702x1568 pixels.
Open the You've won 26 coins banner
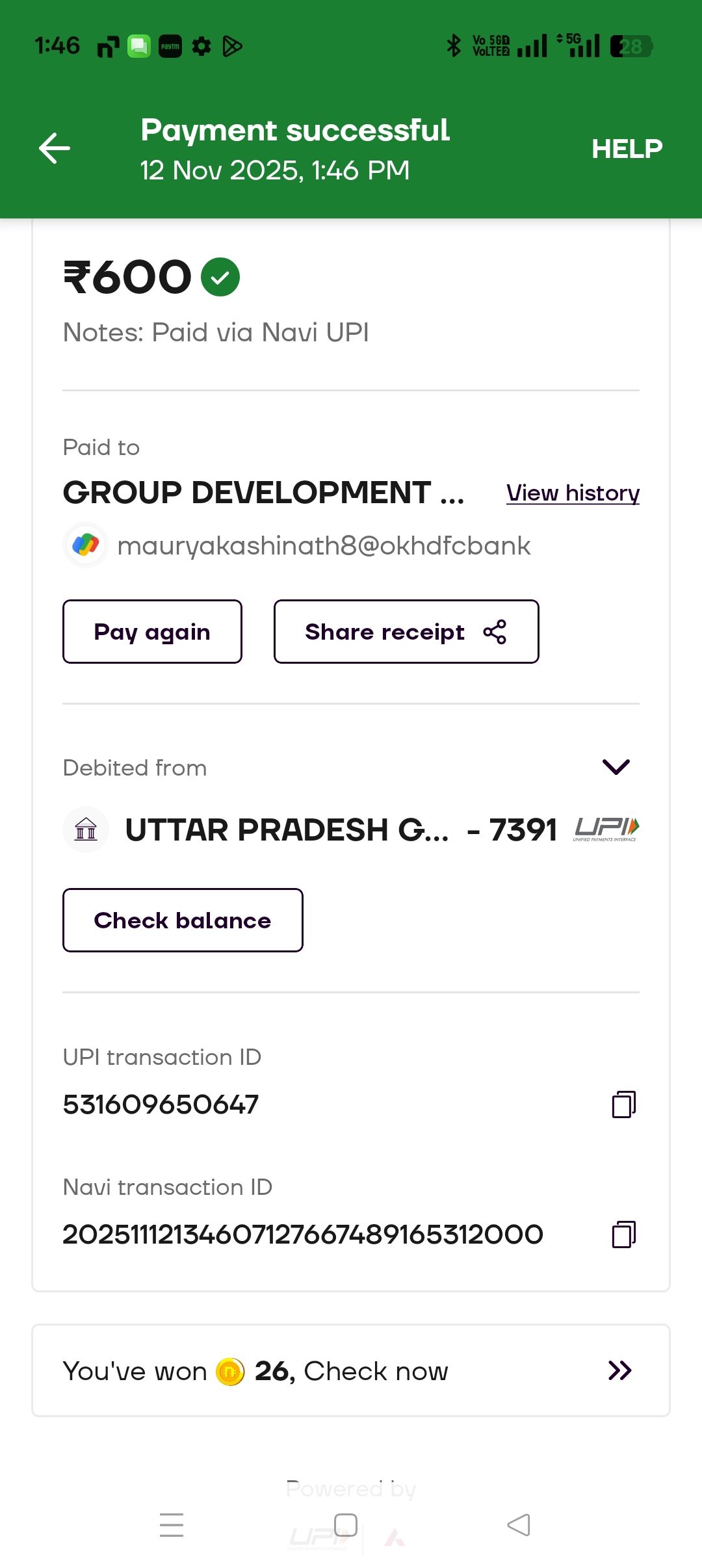pos(351,1371)
